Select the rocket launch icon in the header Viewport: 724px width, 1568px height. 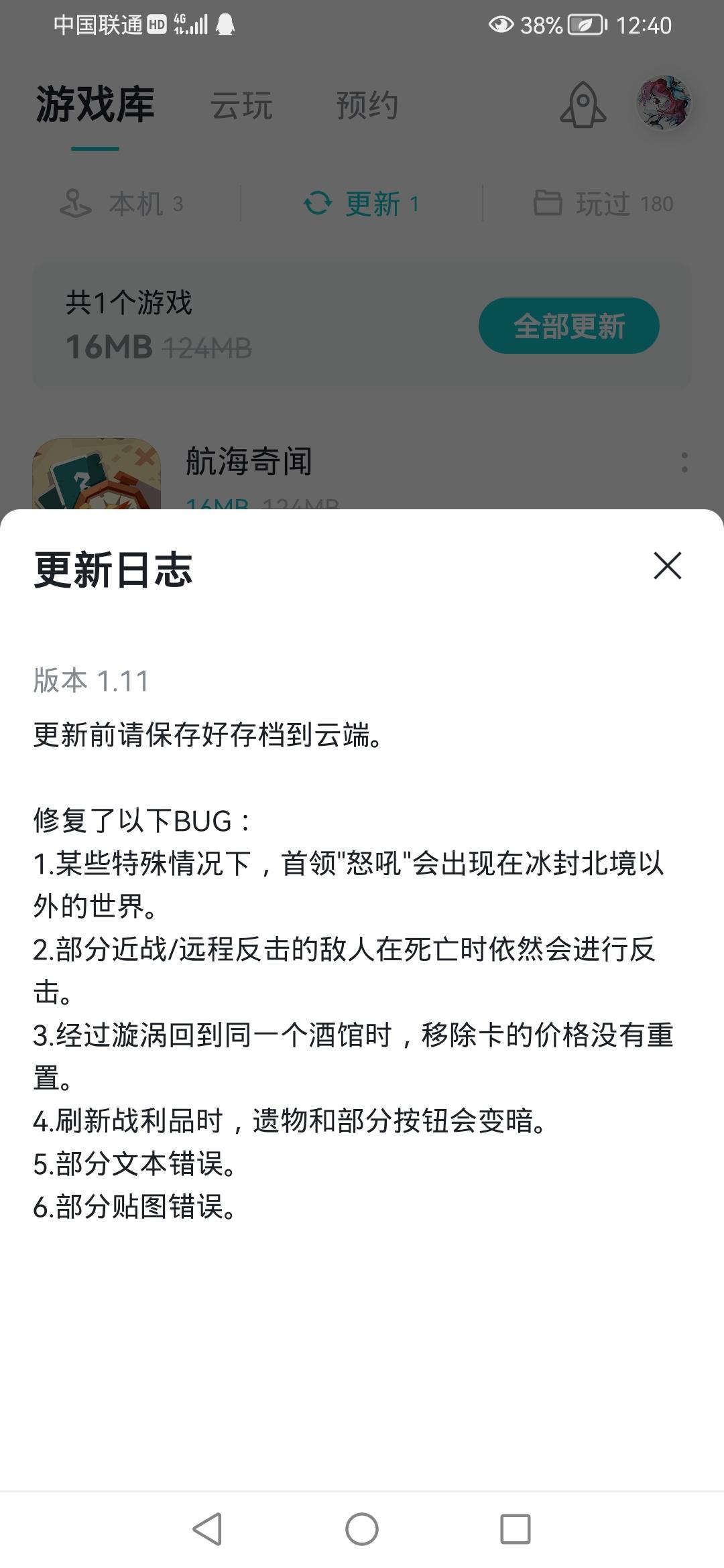[582, 106]
